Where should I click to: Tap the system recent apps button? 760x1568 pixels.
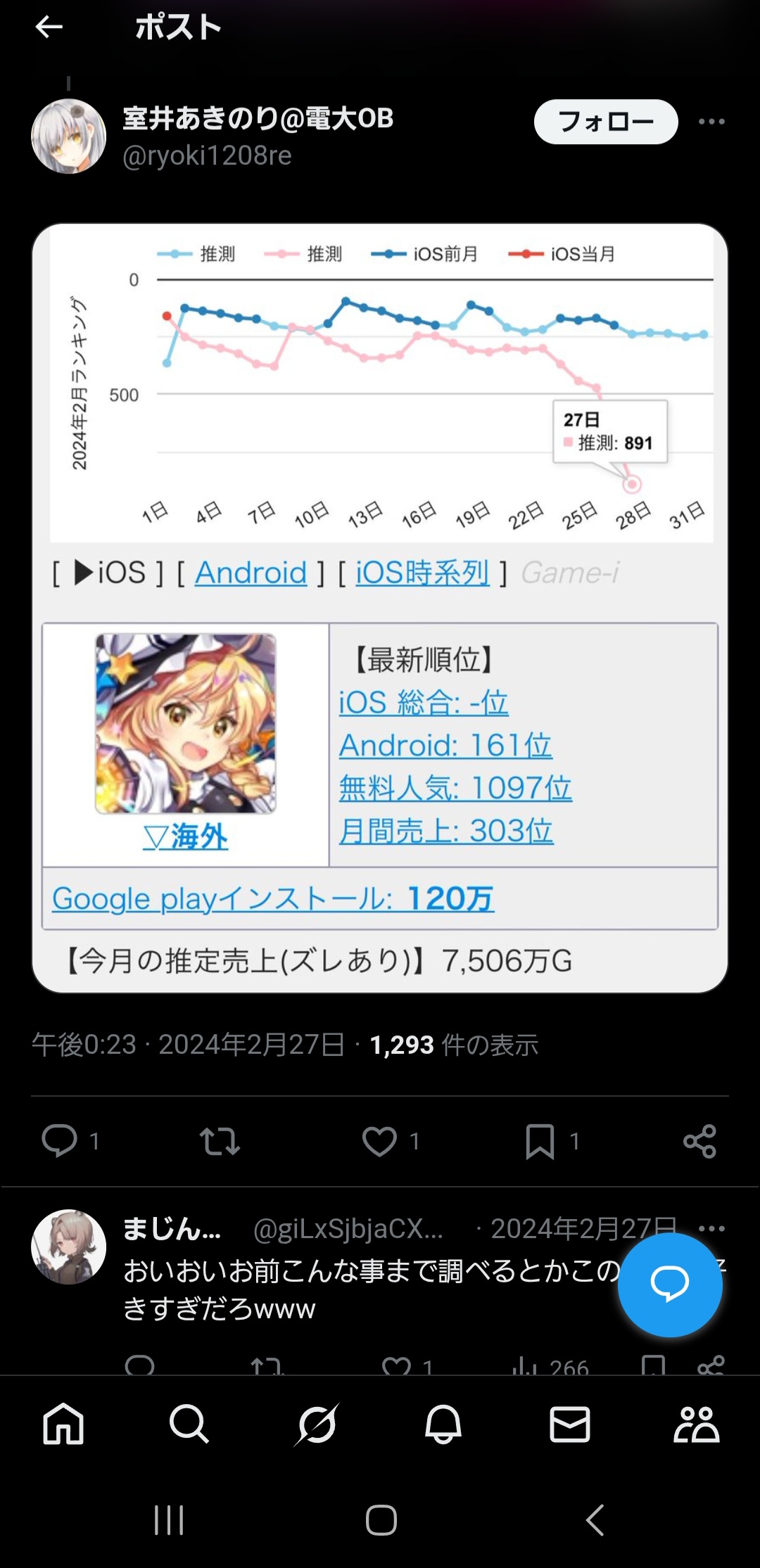(x=169, y=1520)
